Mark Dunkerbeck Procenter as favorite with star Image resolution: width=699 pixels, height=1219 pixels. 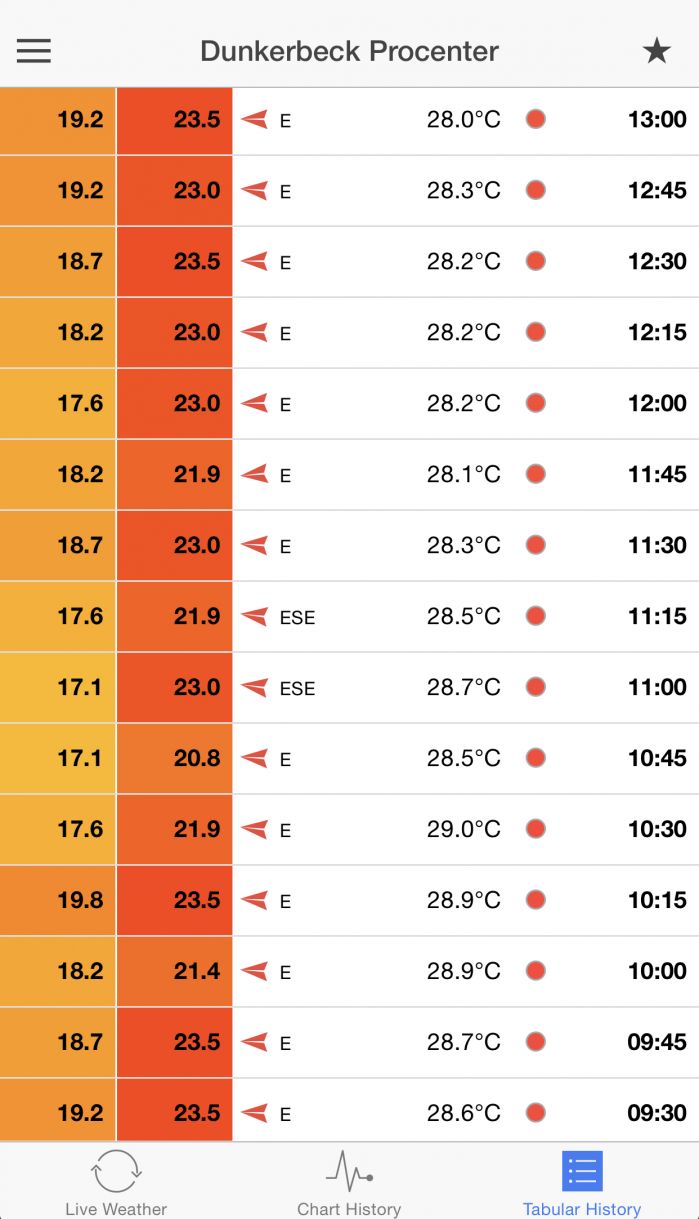coord(656,51)
